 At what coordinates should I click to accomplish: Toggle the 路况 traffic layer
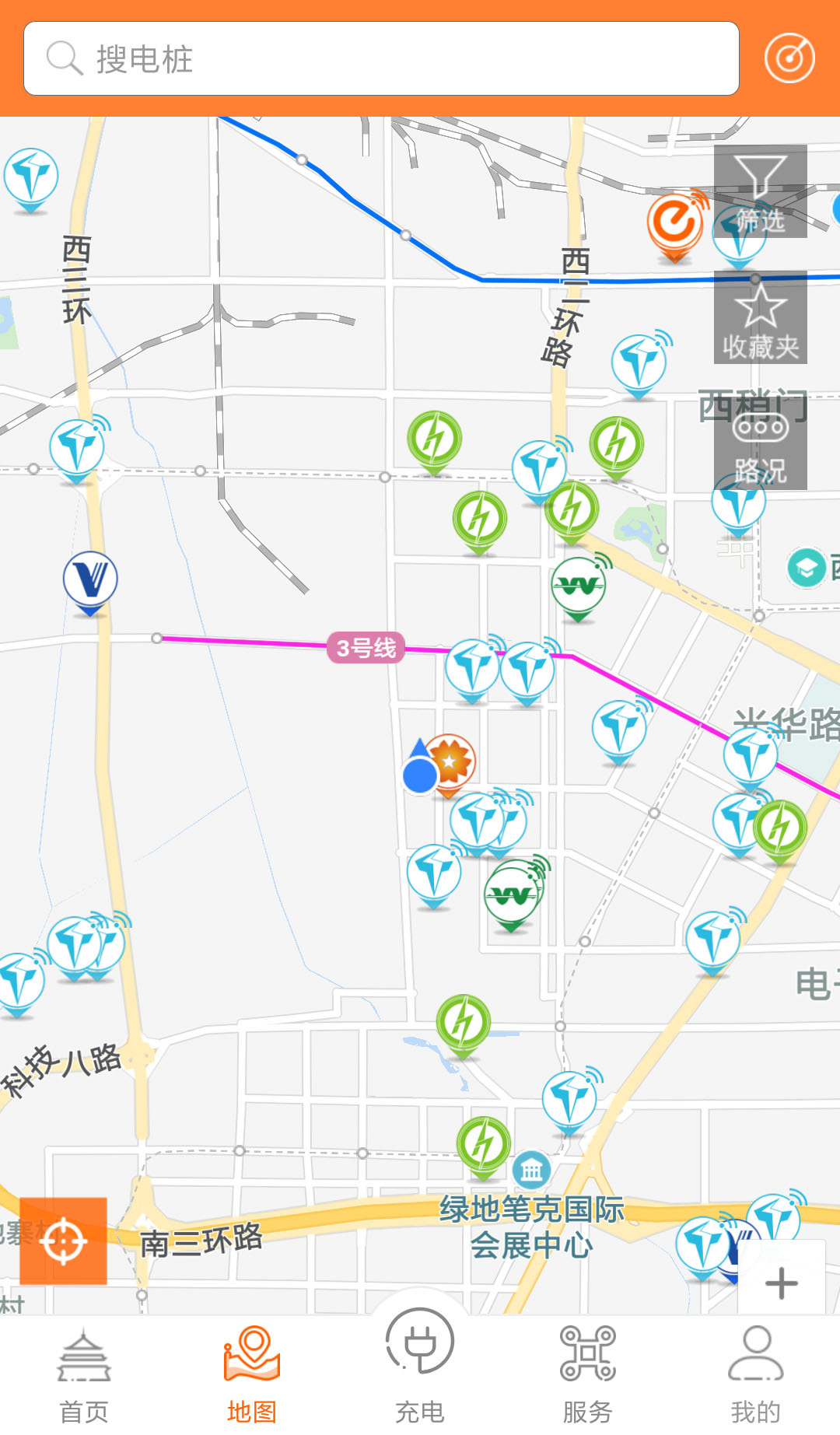(x=760, y=443)
